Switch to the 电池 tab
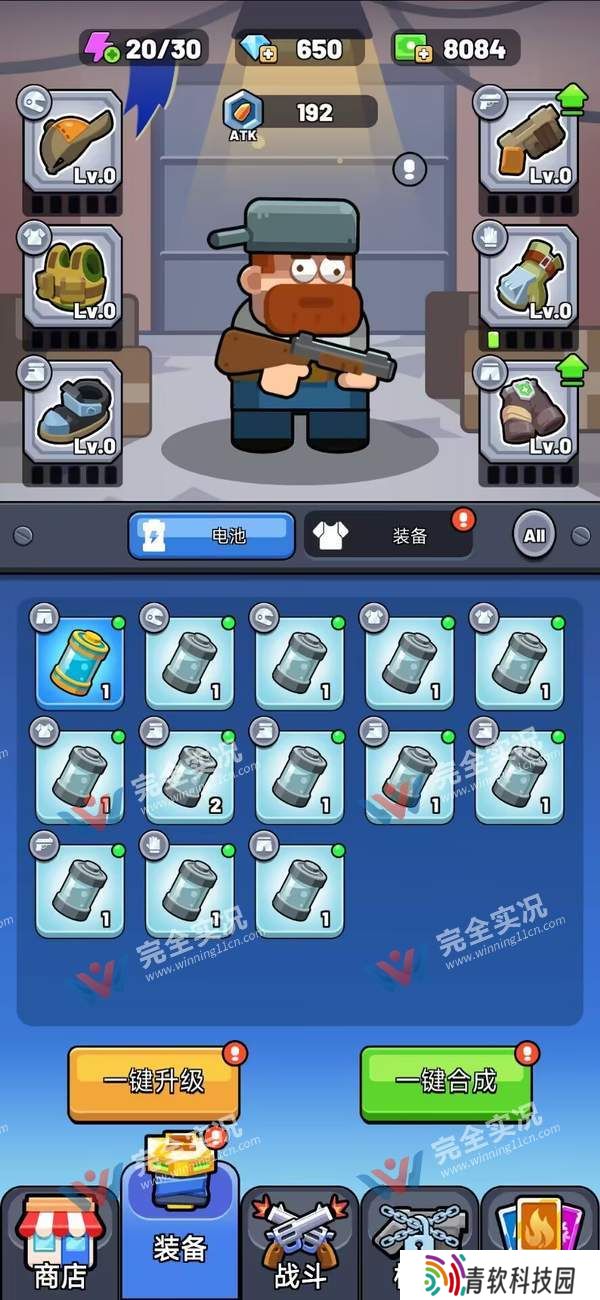Viewport: 600px width, 1300px height. point(212,535)
